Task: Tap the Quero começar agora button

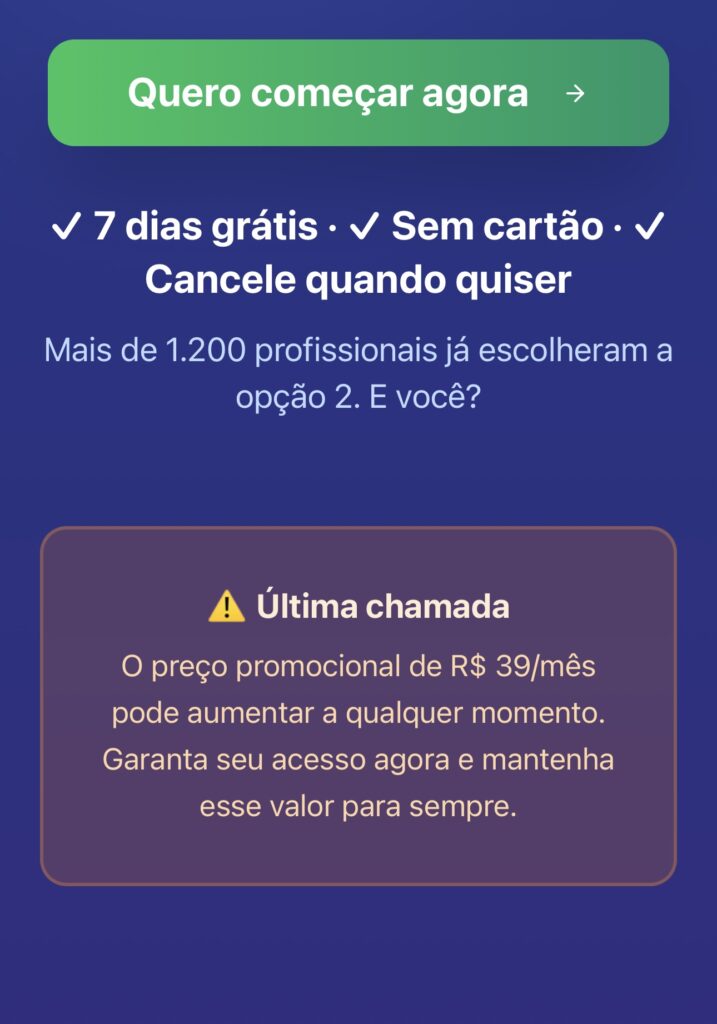Action: point(358,93)
